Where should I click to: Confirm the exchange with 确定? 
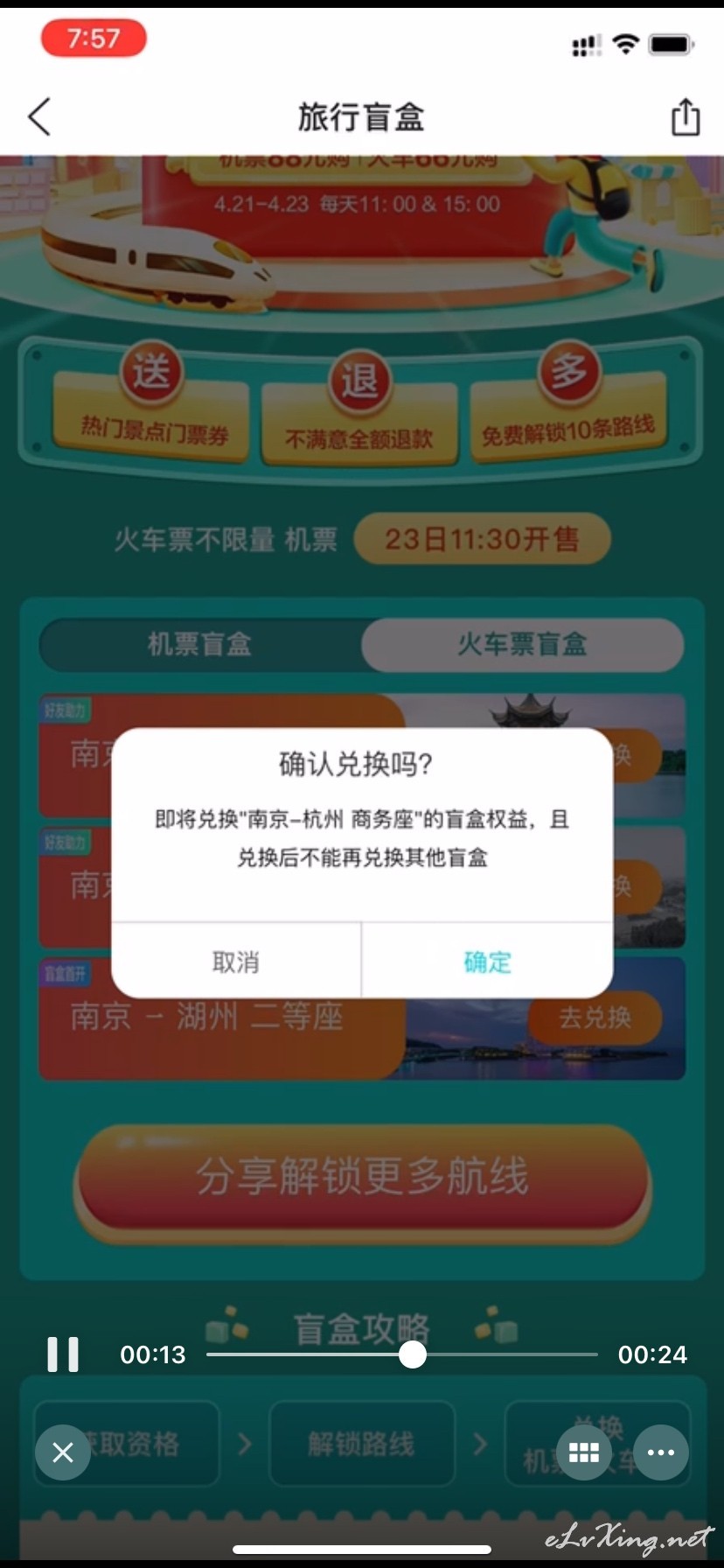pos(487,961)
